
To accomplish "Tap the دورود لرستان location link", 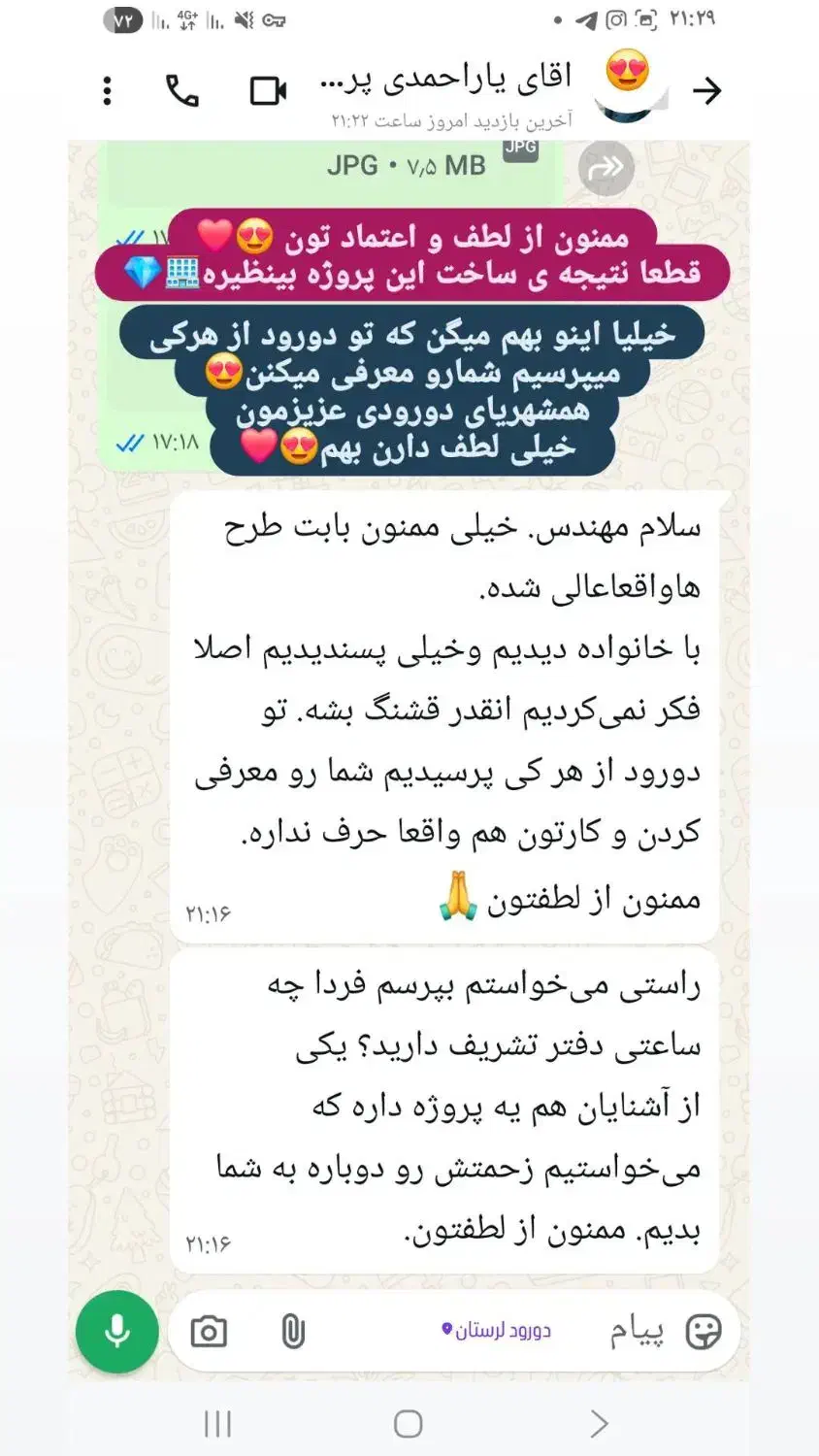I will pos(497,1330).
